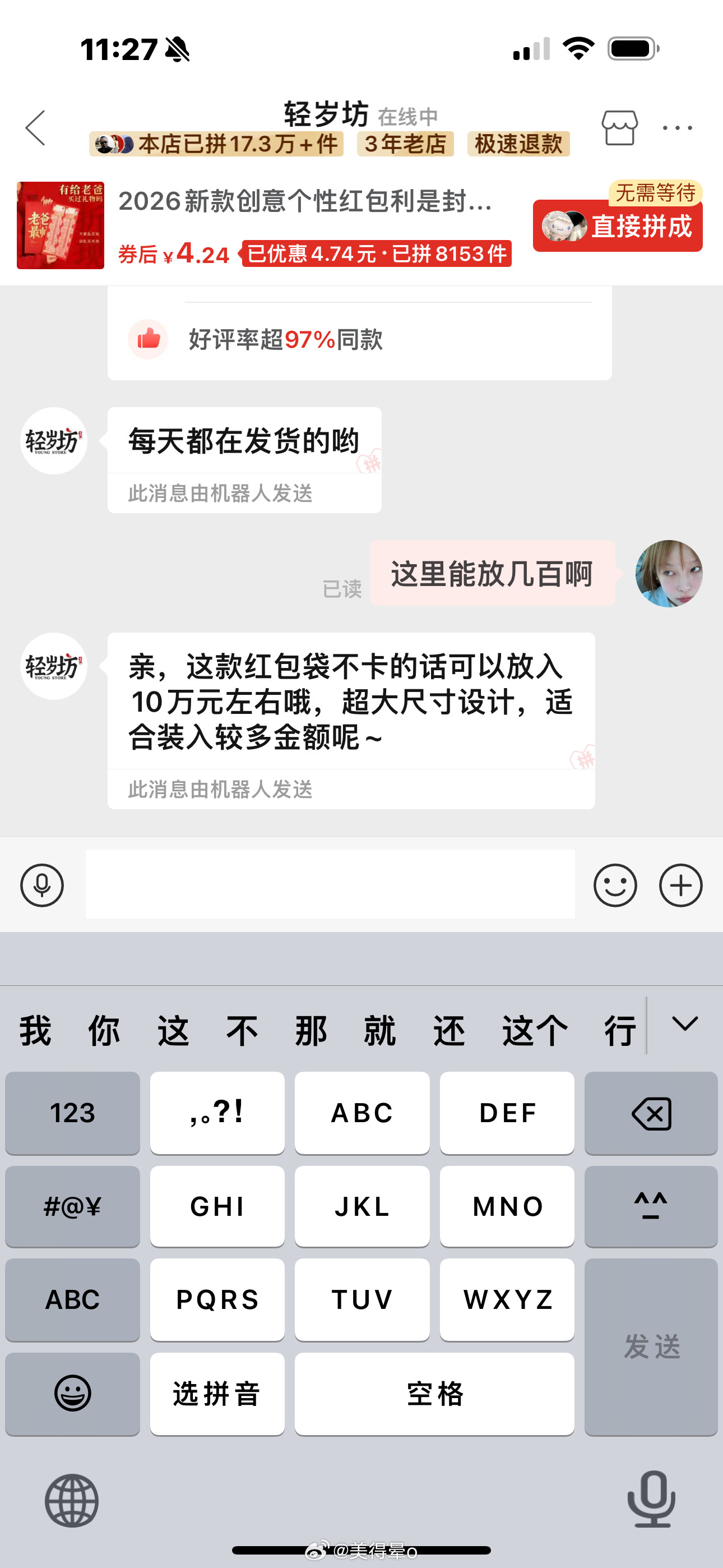The image size is (723, 1568).
Task: Tap the back arrow to leave chat
Action: (x=35, y=128)
